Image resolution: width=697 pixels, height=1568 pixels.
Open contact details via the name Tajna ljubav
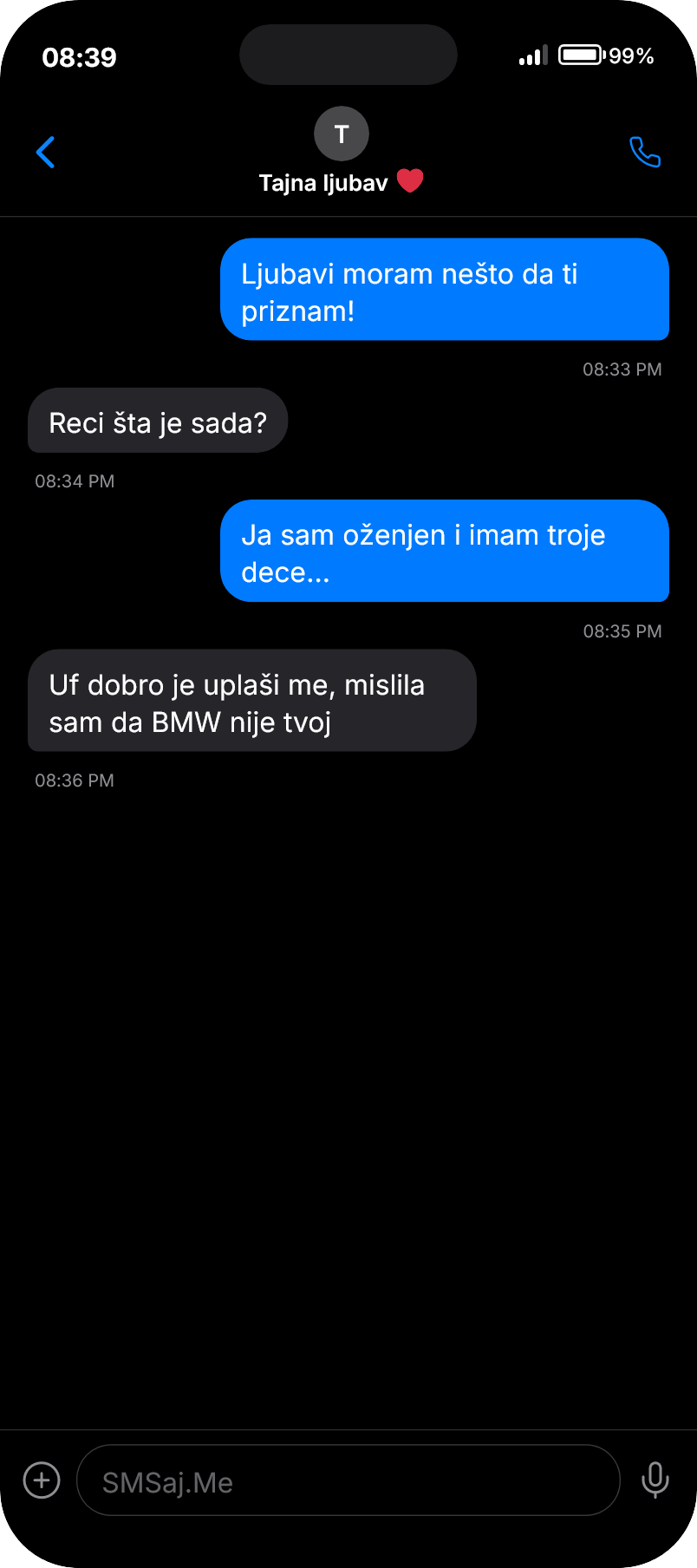[322, 182]
